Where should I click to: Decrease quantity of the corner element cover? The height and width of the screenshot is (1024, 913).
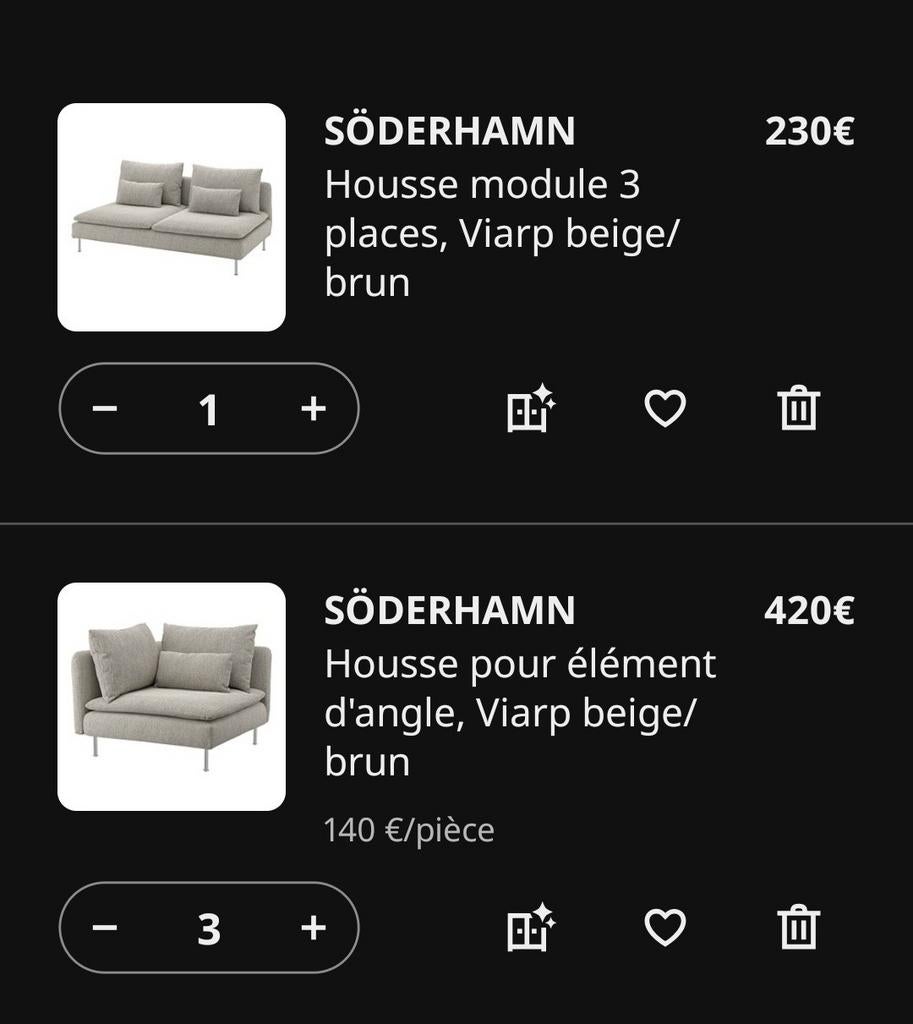pos(105,928)
